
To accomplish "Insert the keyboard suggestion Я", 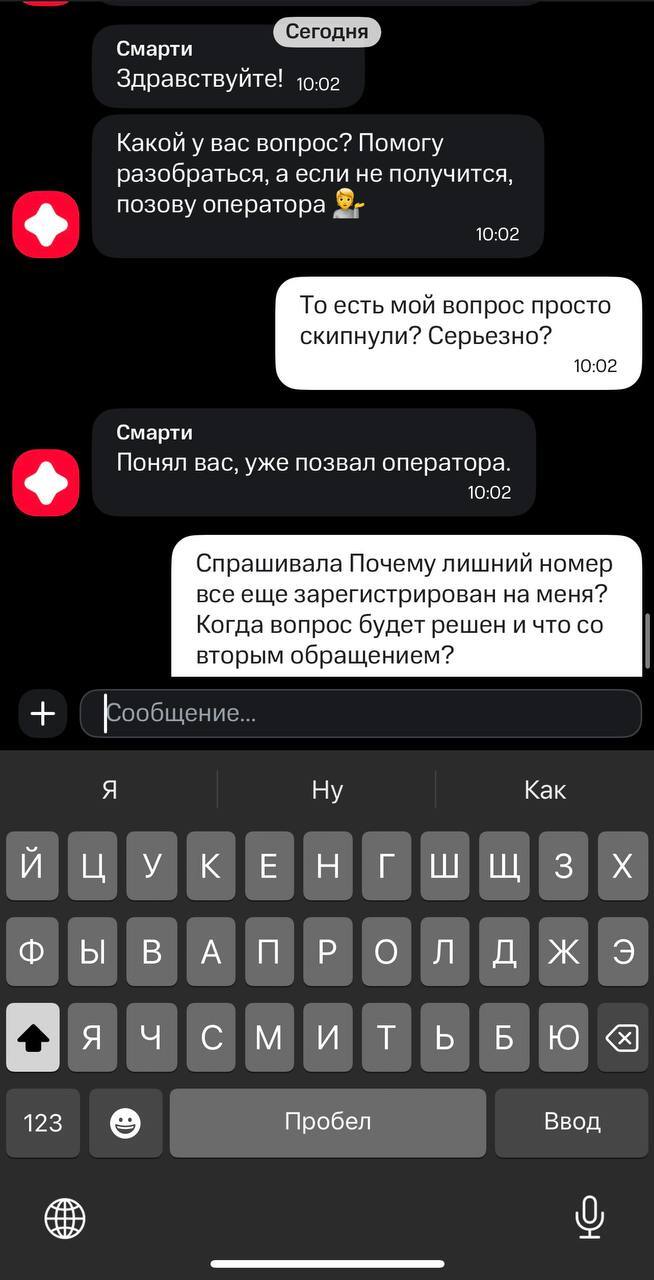I will (x=110, y=790).
